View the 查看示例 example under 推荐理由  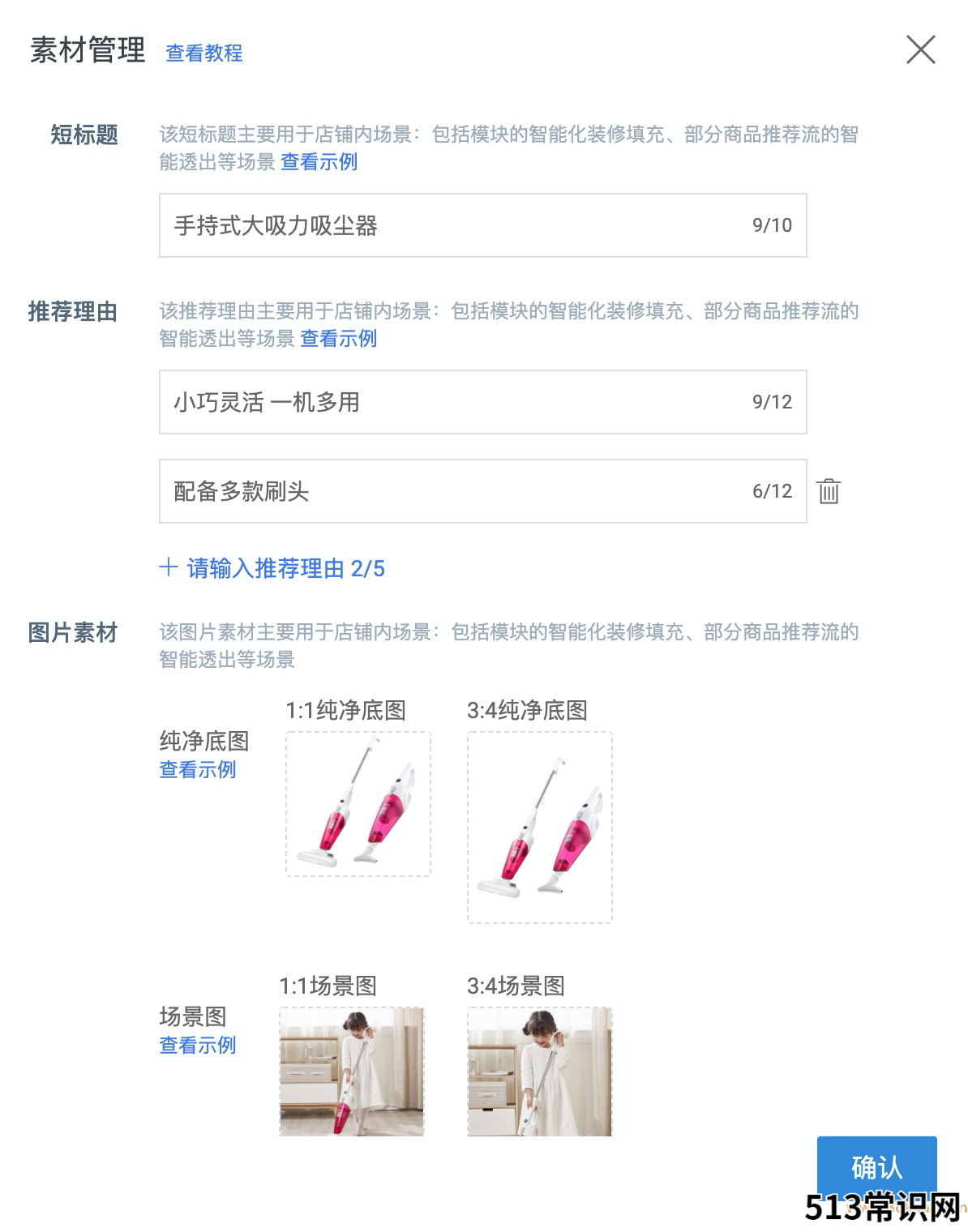pyautogui.click(x=338, y=339)
